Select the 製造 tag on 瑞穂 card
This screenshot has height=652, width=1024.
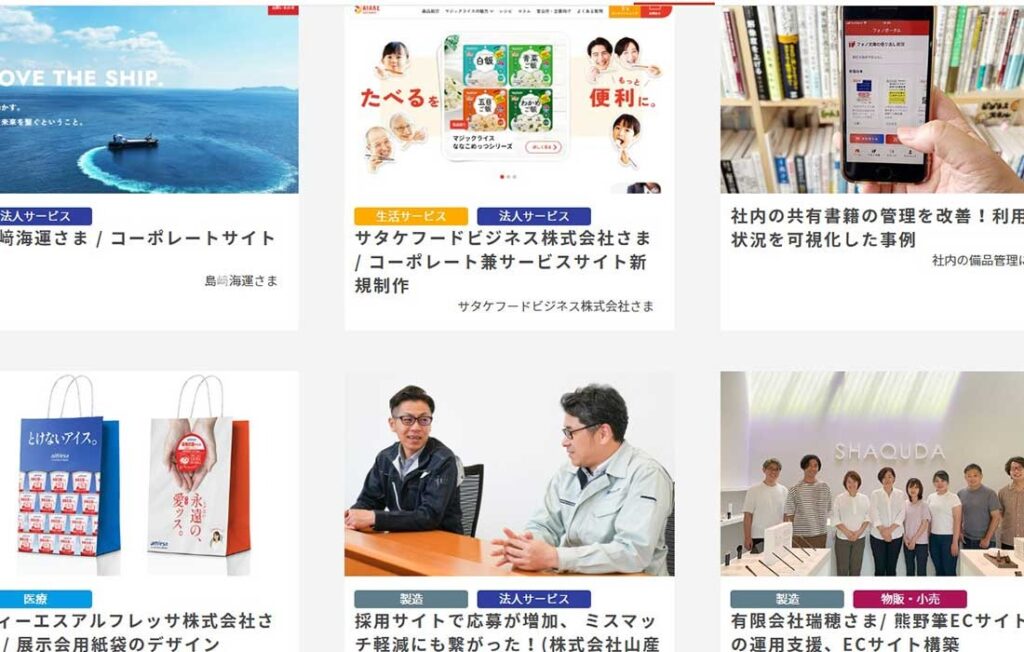pyautogui.click(x=786, y=599)
